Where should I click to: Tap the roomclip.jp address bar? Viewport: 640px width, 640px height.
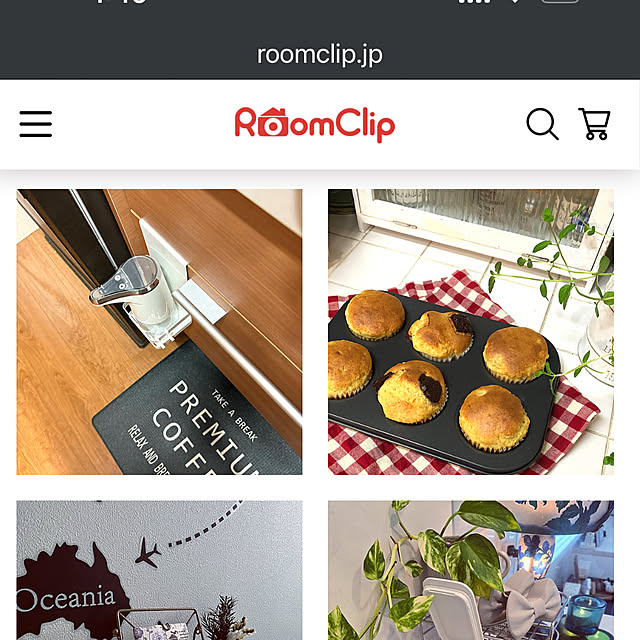click(x=320, y=54)
